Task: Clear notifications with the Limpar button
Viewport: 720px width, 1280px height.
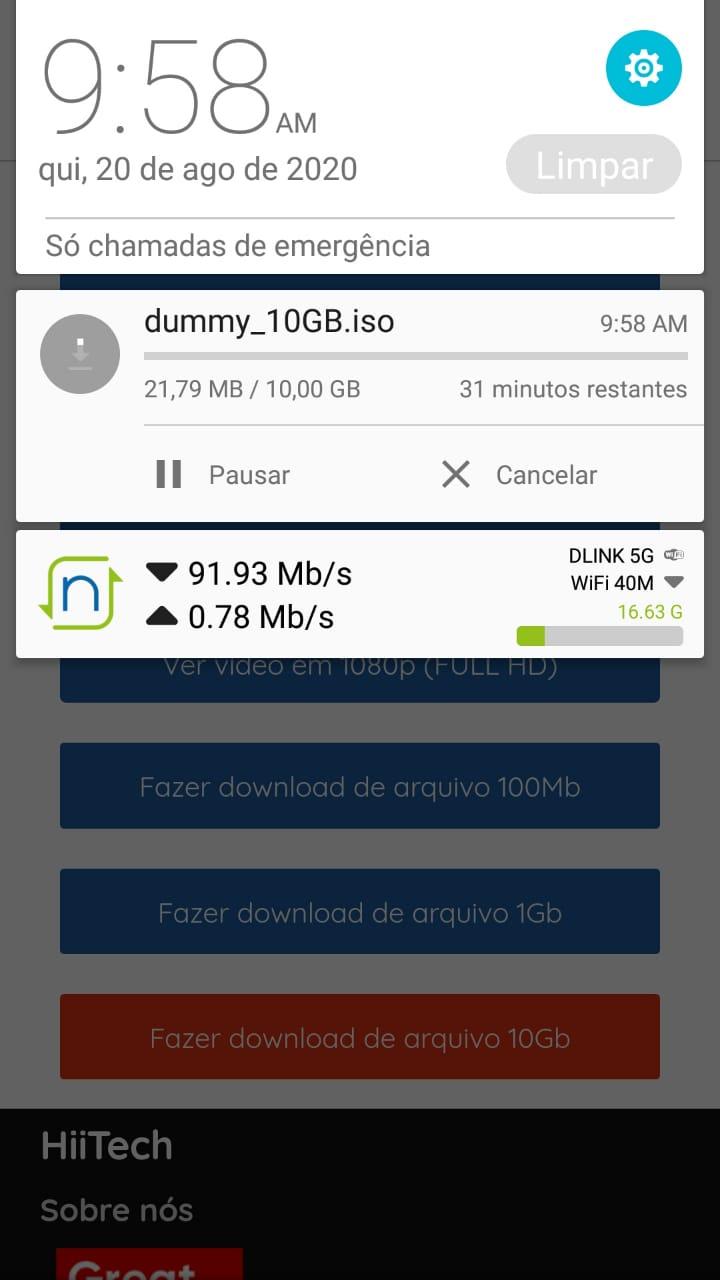Action: tap(594, 164)
